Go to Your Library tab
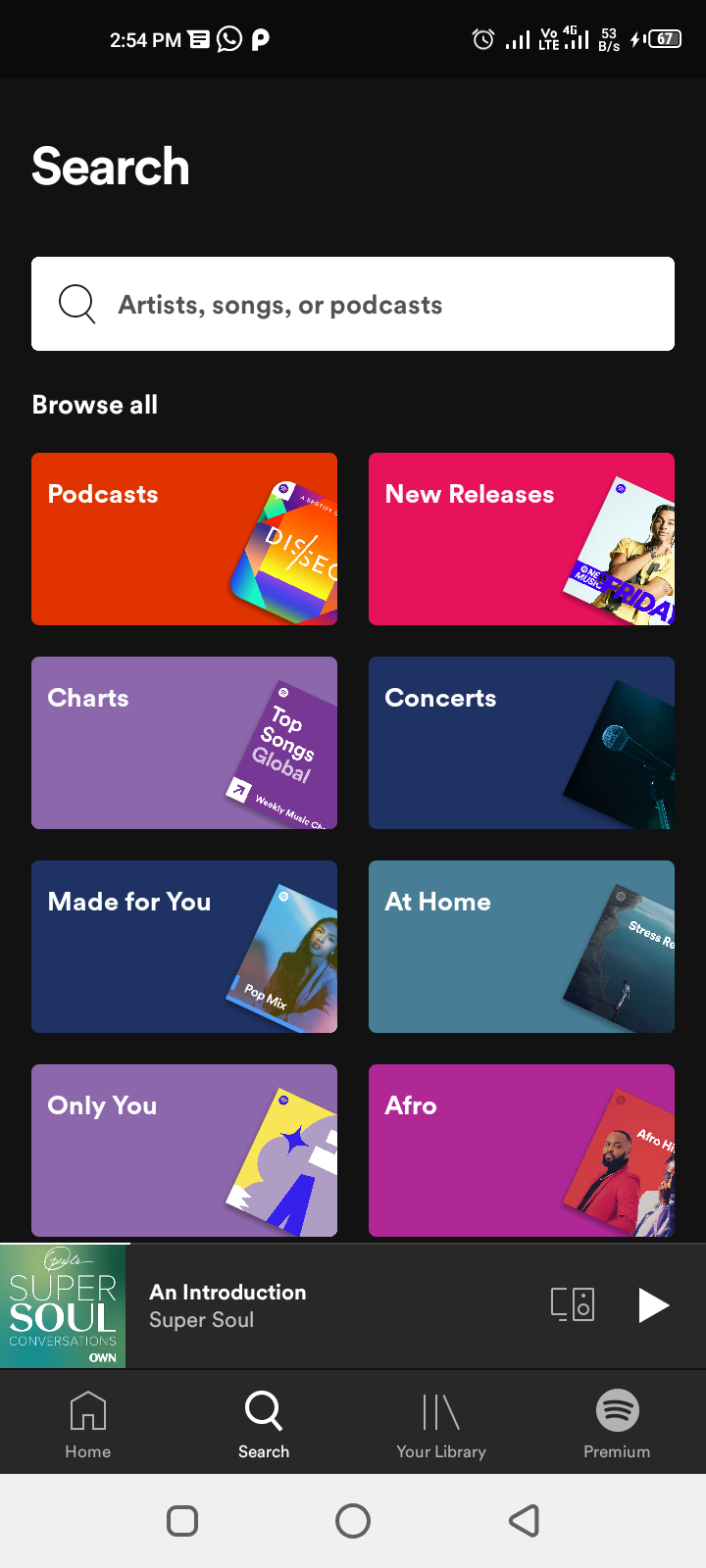Image resolution: width=706 pixels, height=1568 pixels. 441,1425
